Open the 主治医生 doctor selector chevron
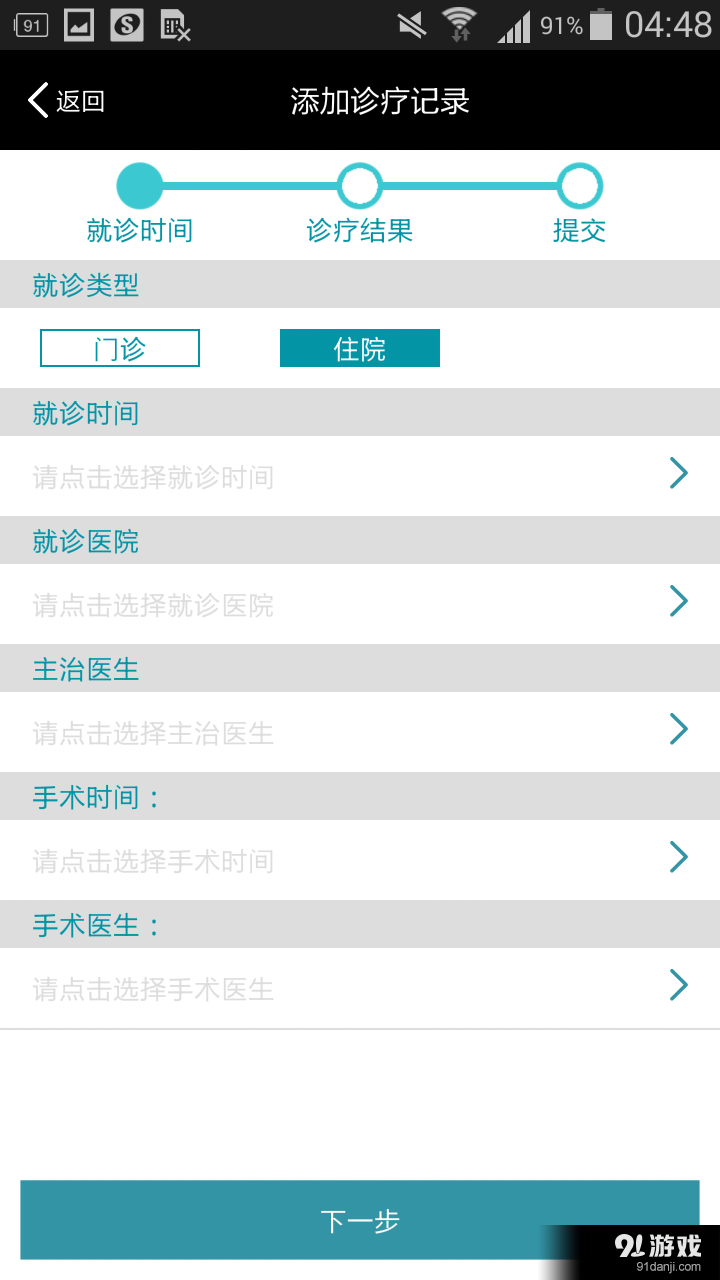 coord(678,728)
